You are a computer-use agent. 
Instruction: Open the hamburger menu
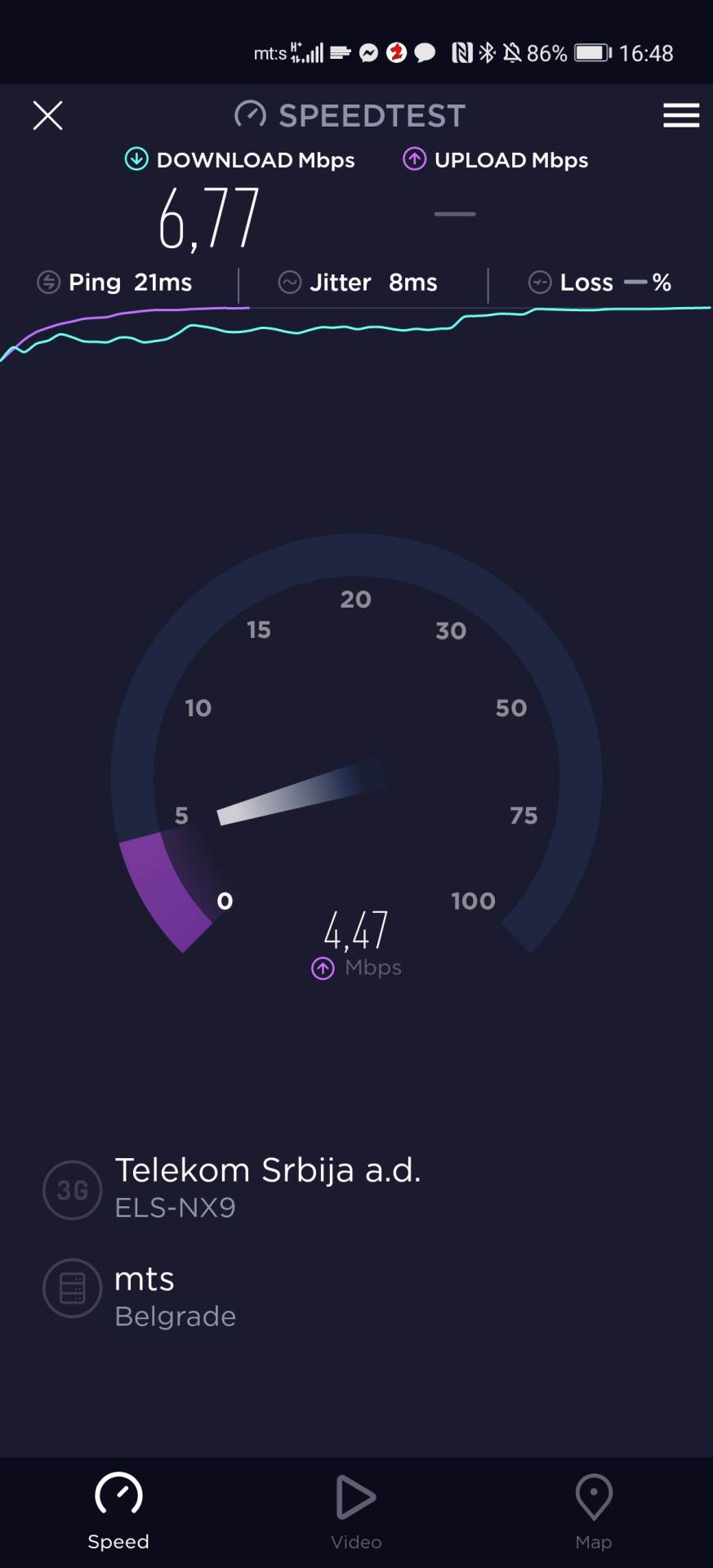[x=680, y=115]
